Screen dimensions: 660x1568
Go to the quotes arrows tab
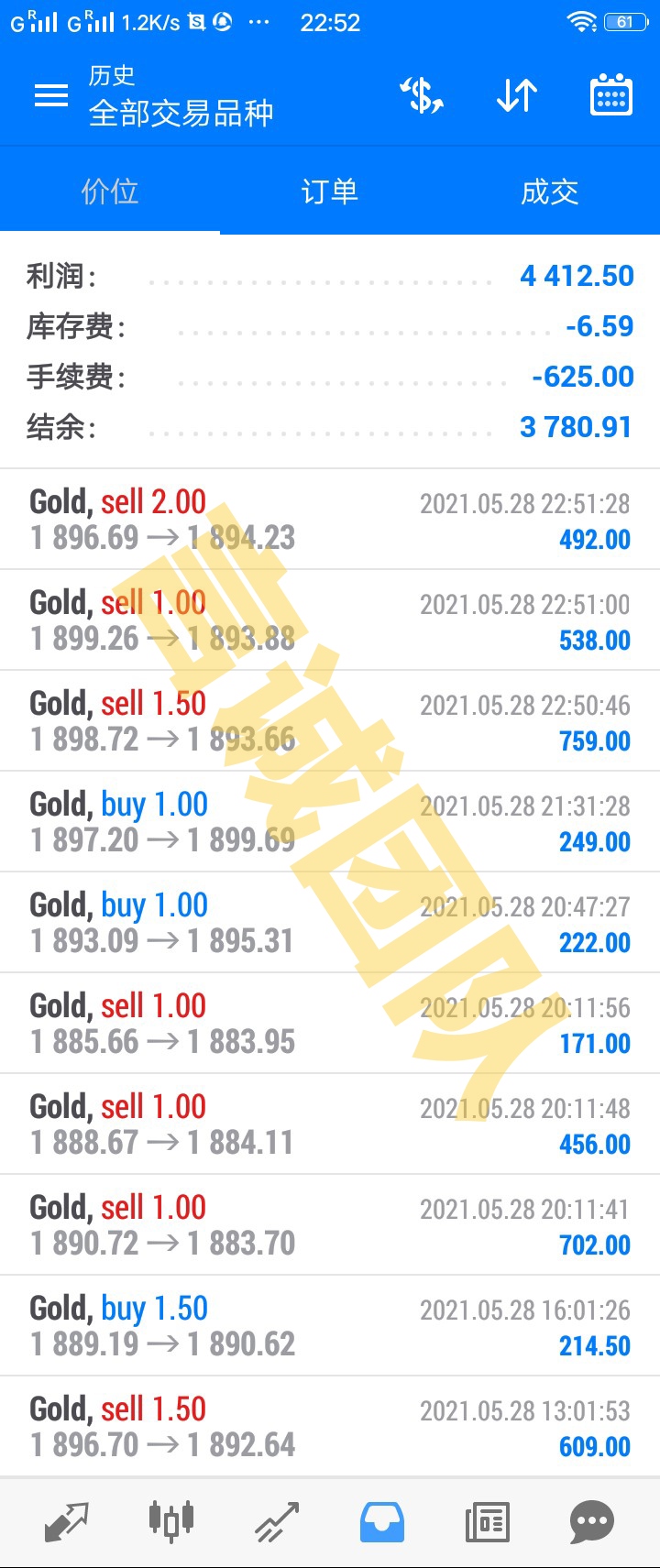tap(67, 1522)
